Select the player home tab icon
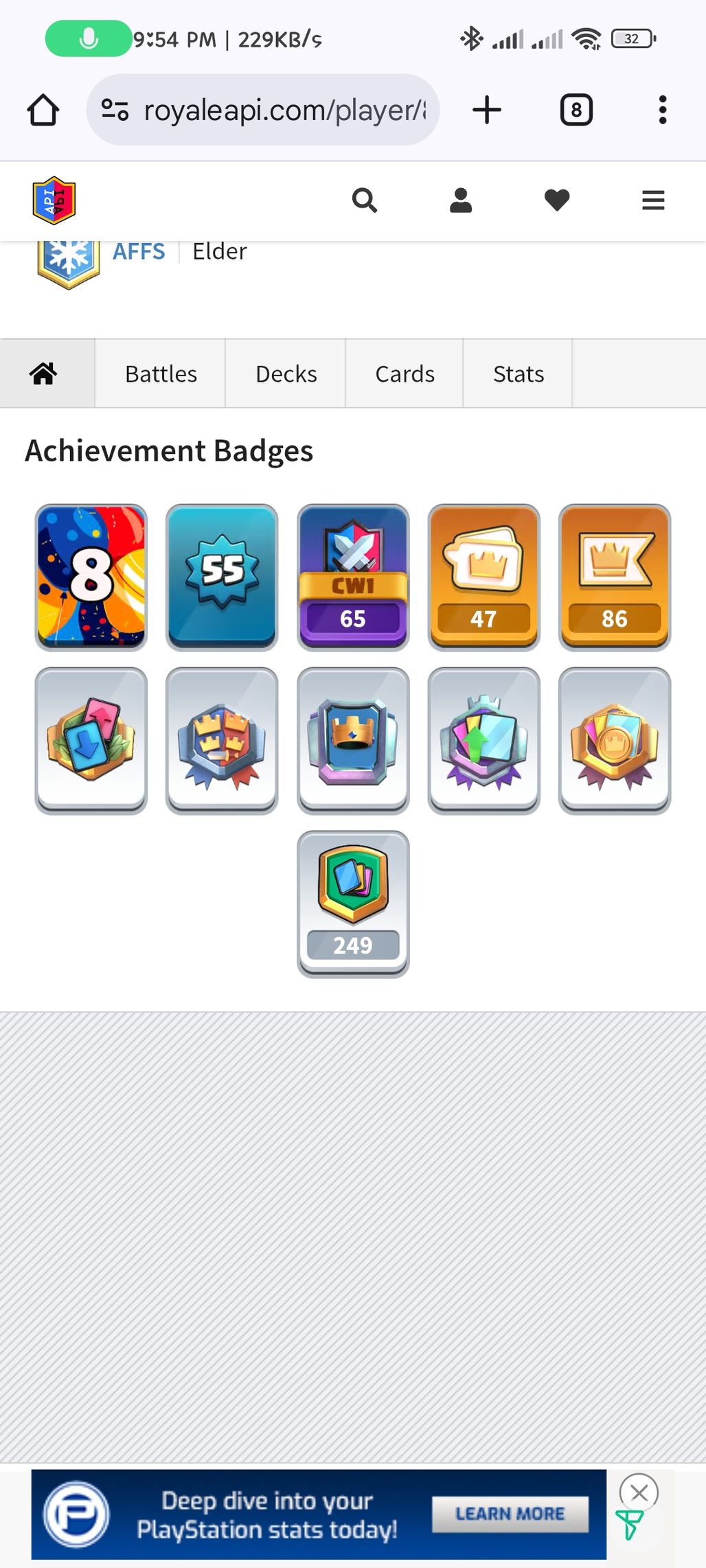Viewport: 706px width, 1568px height. [x=43, y=374]
